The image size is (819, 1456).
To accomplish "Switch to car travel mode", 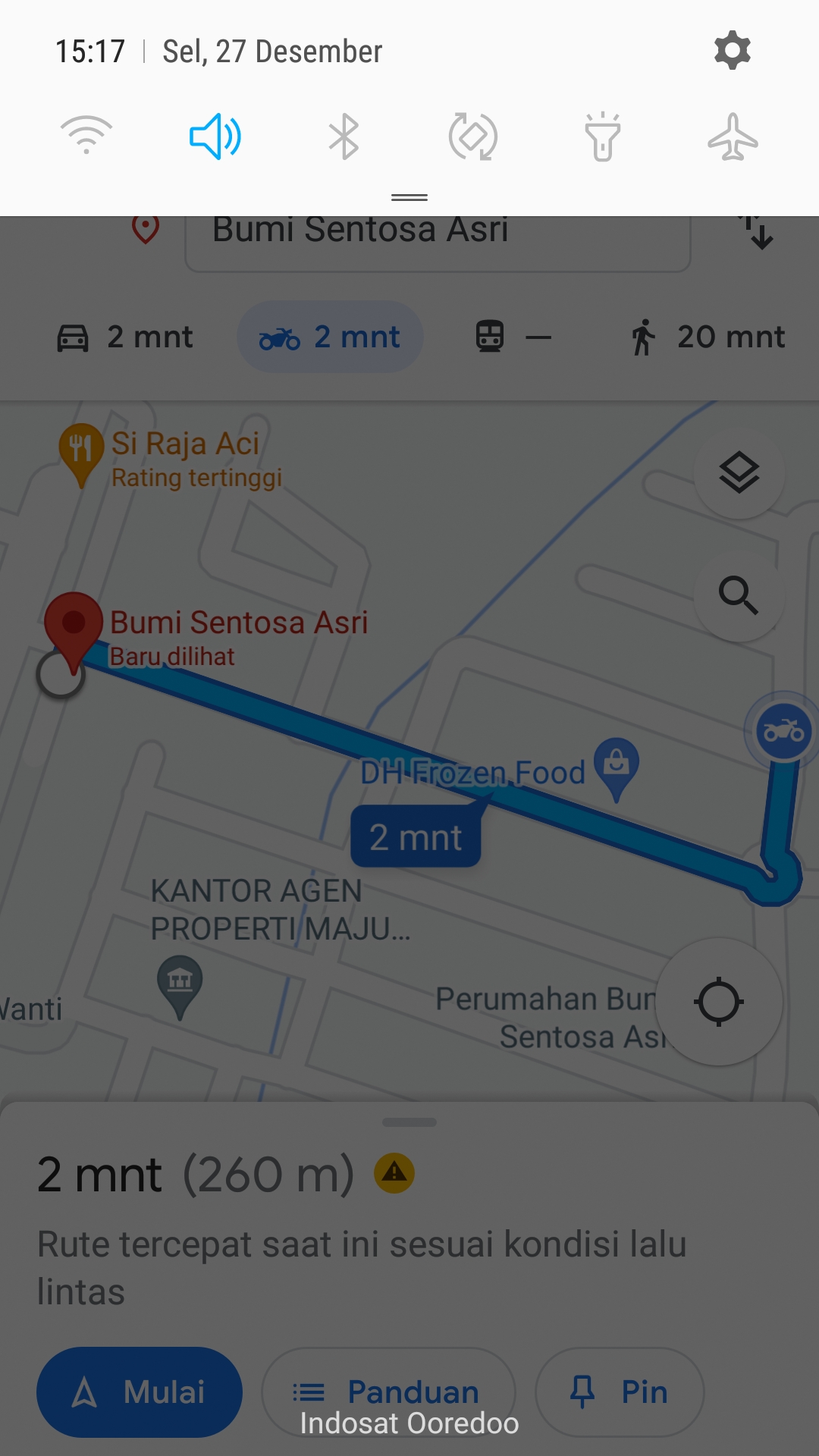I will coord(126,337).
